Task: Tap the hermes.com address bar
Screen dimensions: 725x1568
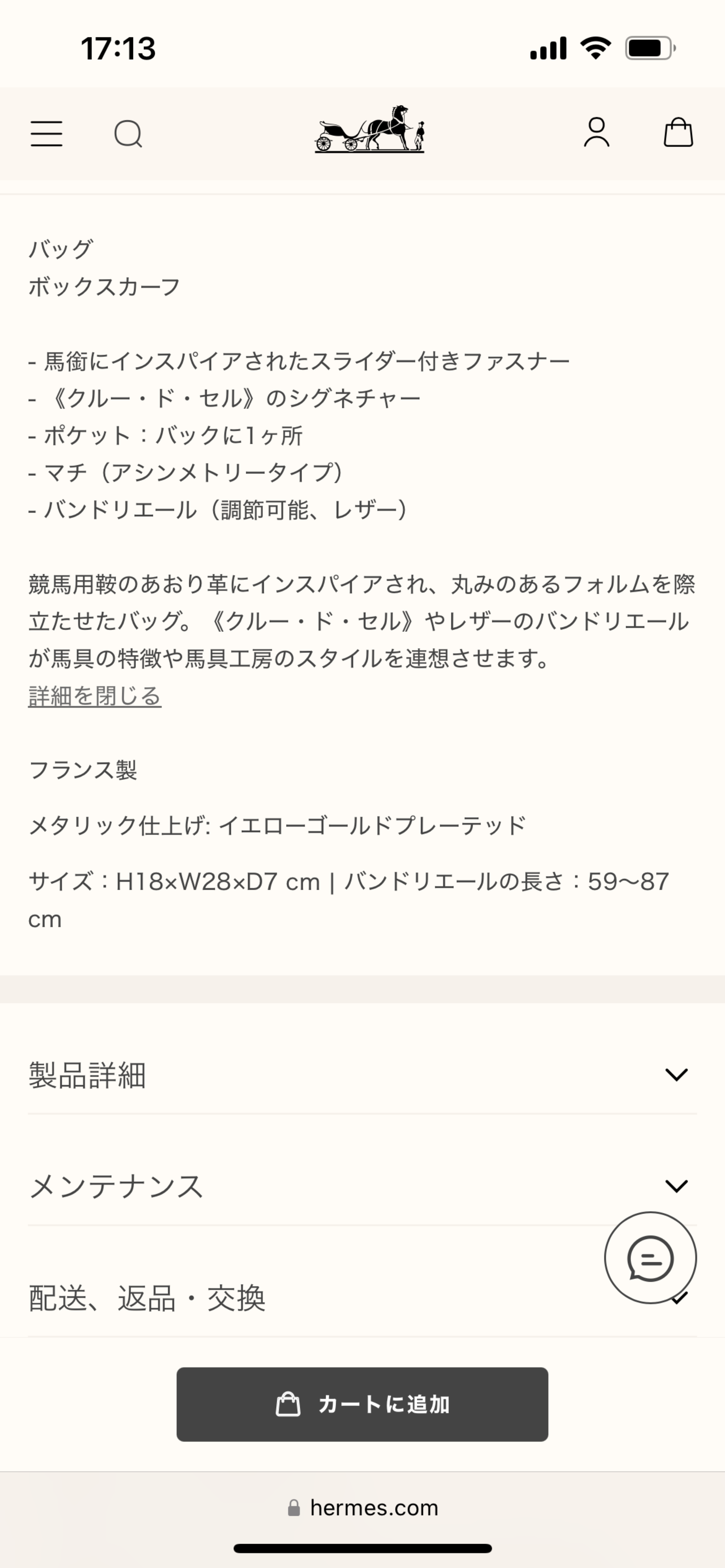Action: 363,1508
